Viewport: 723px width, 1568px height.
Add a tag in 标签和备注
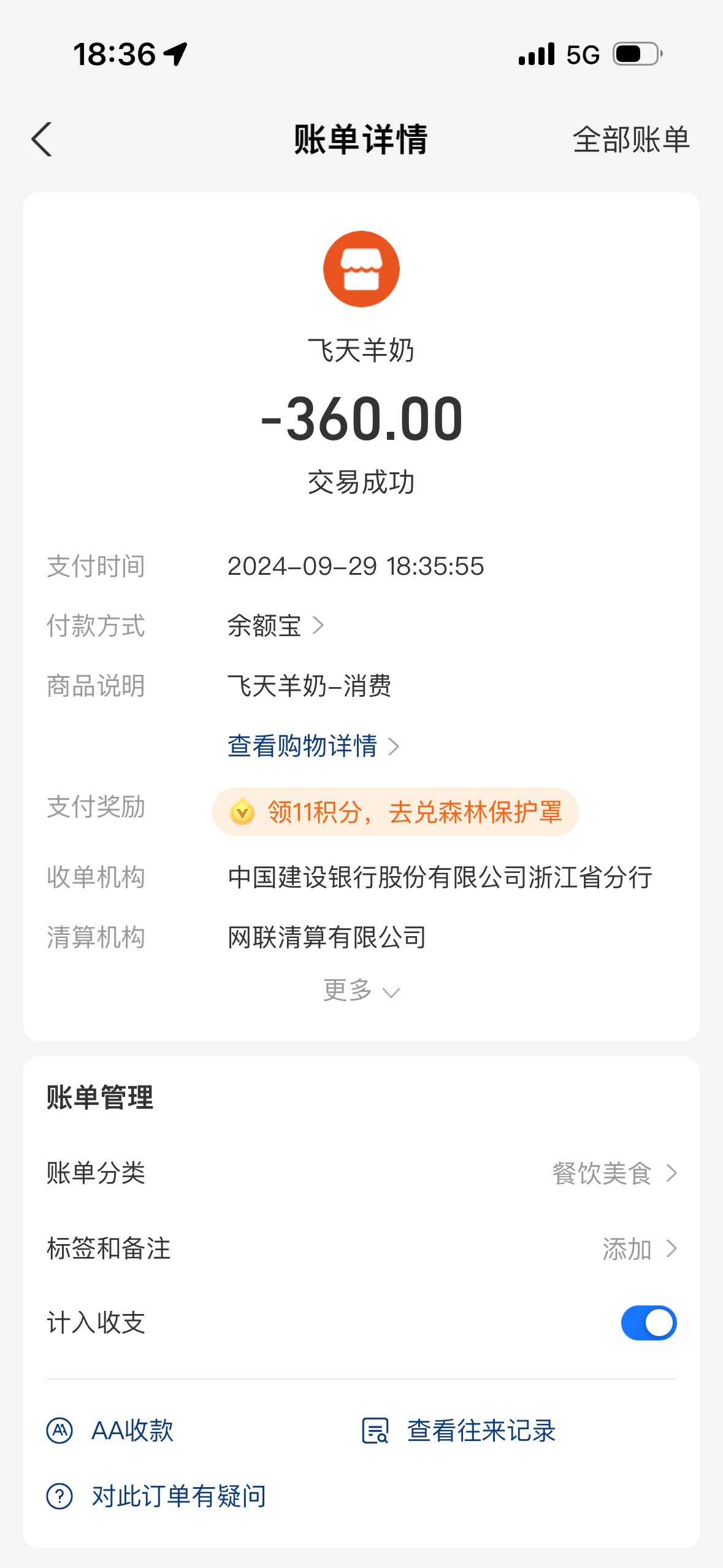(x=638, y=1249)
